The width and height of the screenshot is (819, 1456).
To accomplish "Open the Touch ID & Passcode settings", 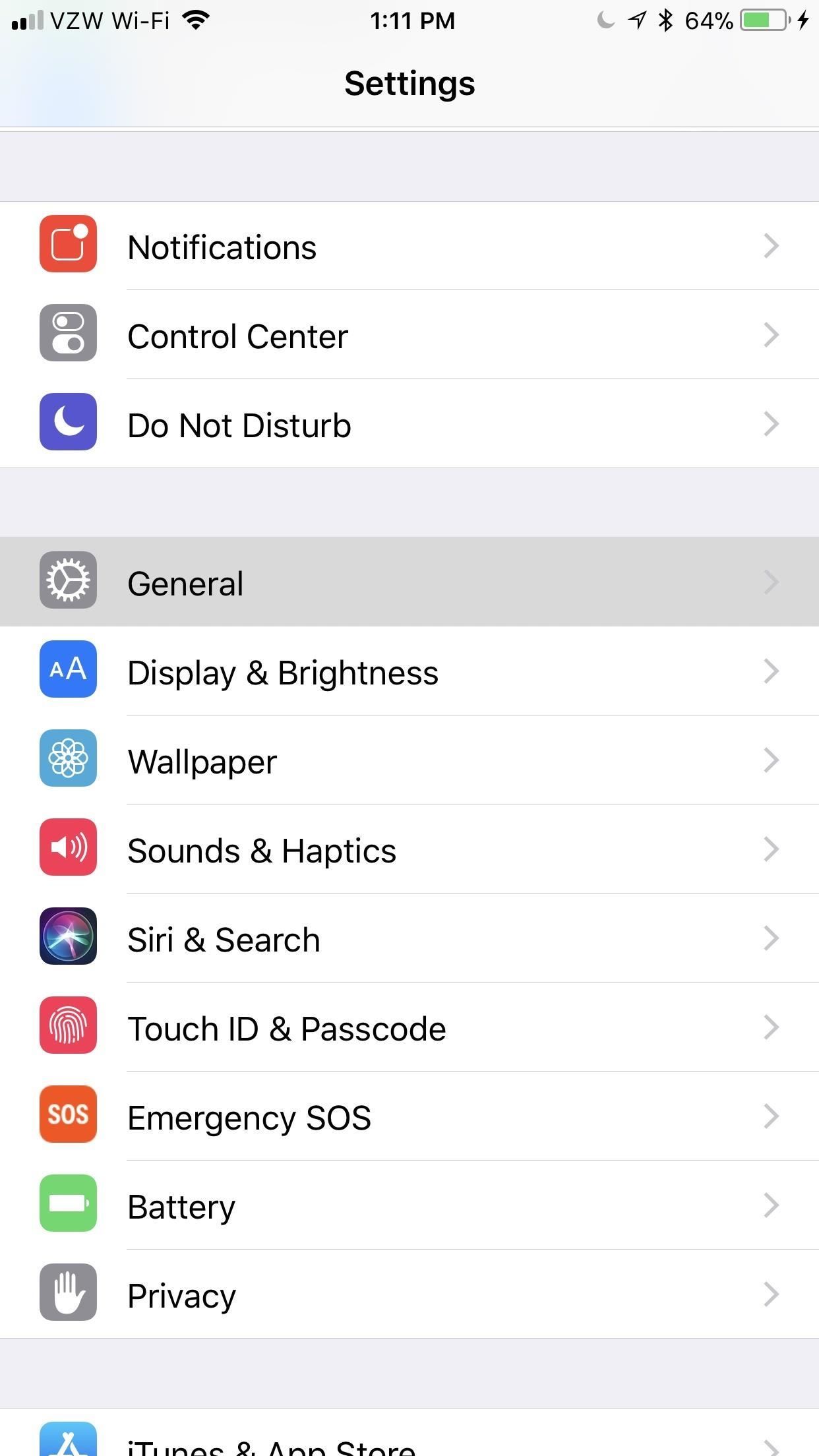I will tap(409, 1027).
